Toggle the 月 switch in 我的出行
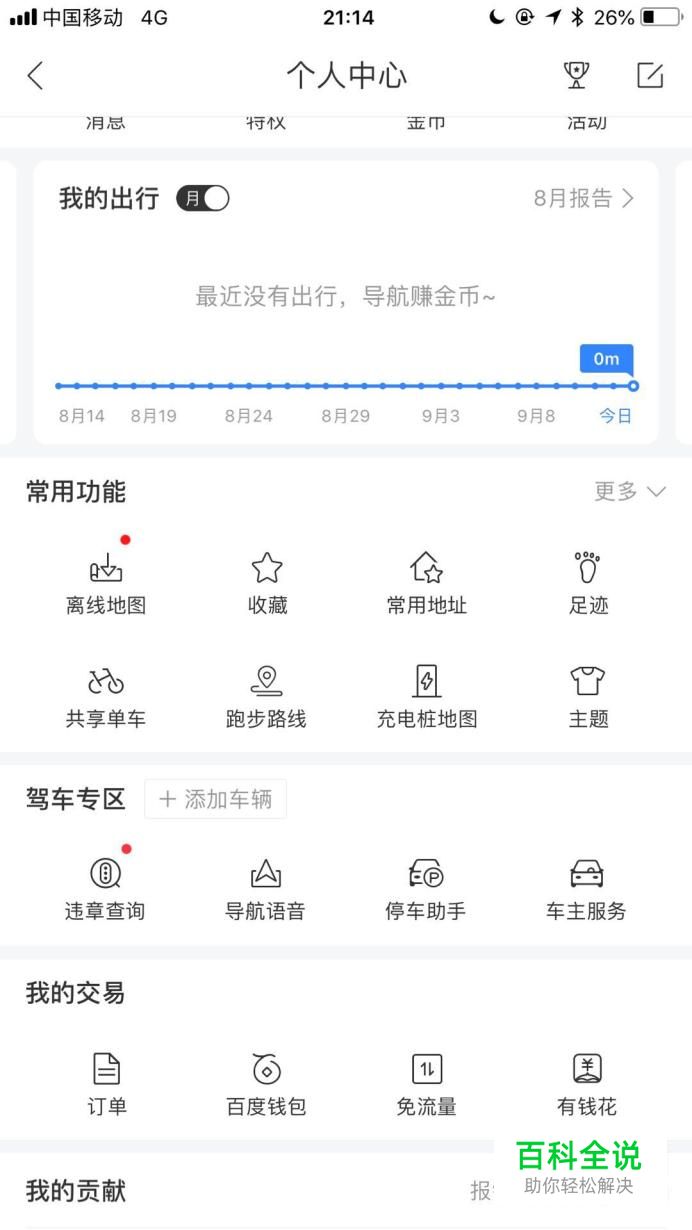 (x=203, y=198)
